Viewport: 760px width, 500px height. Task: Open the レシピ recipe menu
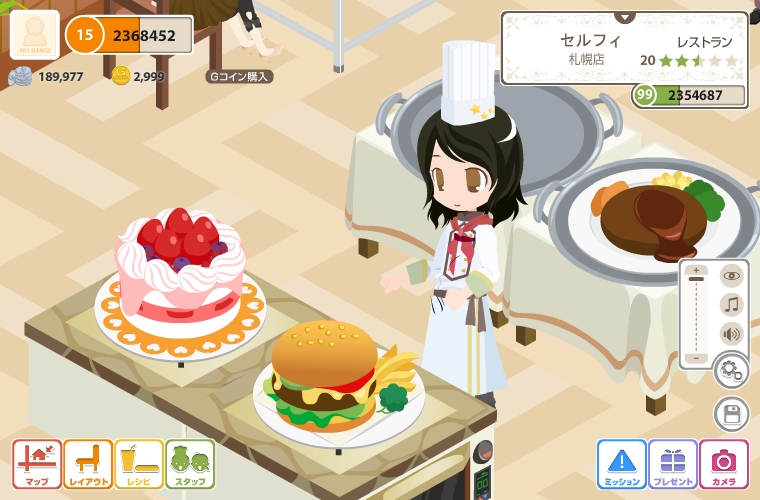[x=139, y=464]
